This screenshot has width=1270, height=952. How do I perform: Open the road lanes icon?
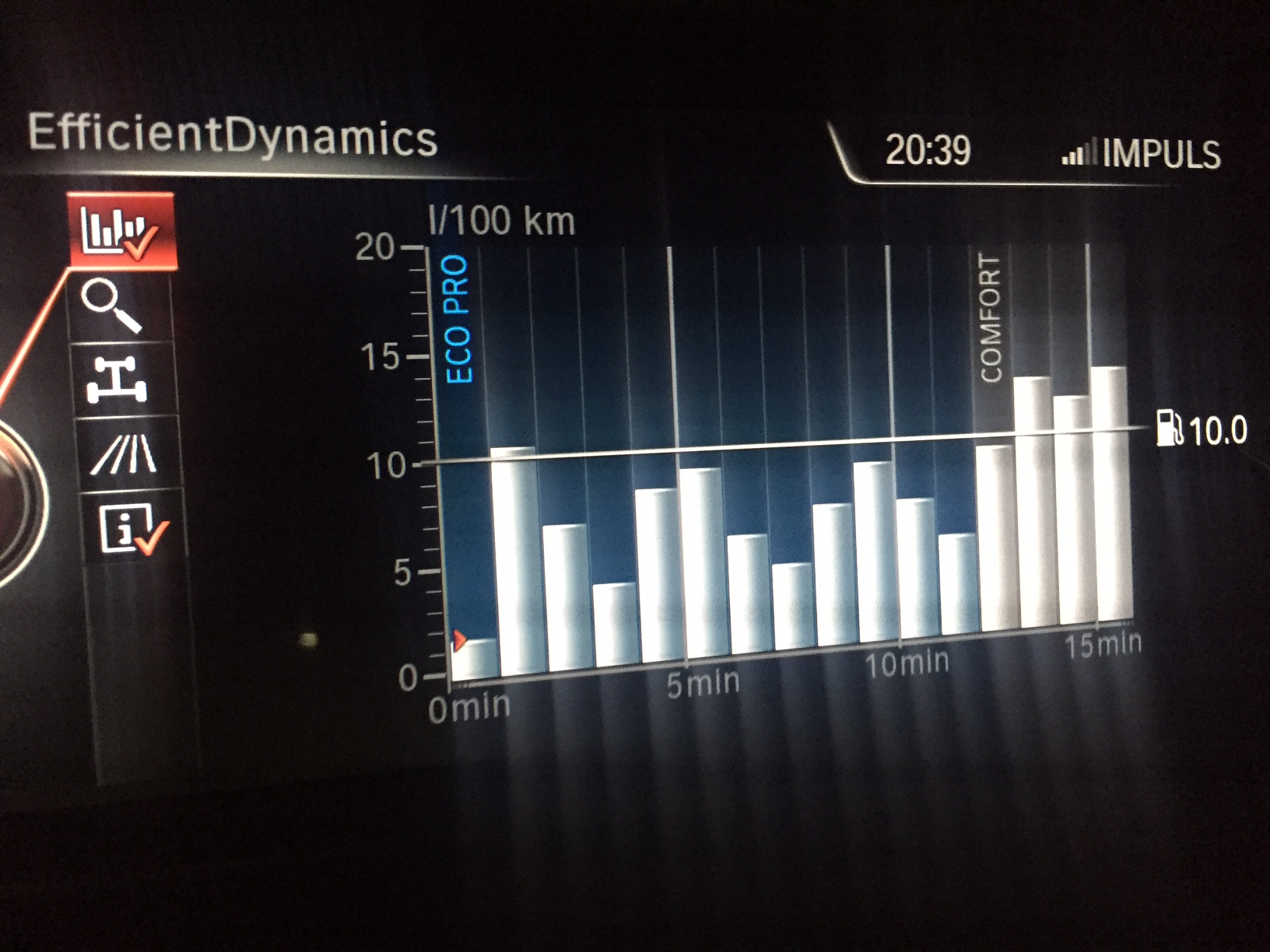(125, 453)
